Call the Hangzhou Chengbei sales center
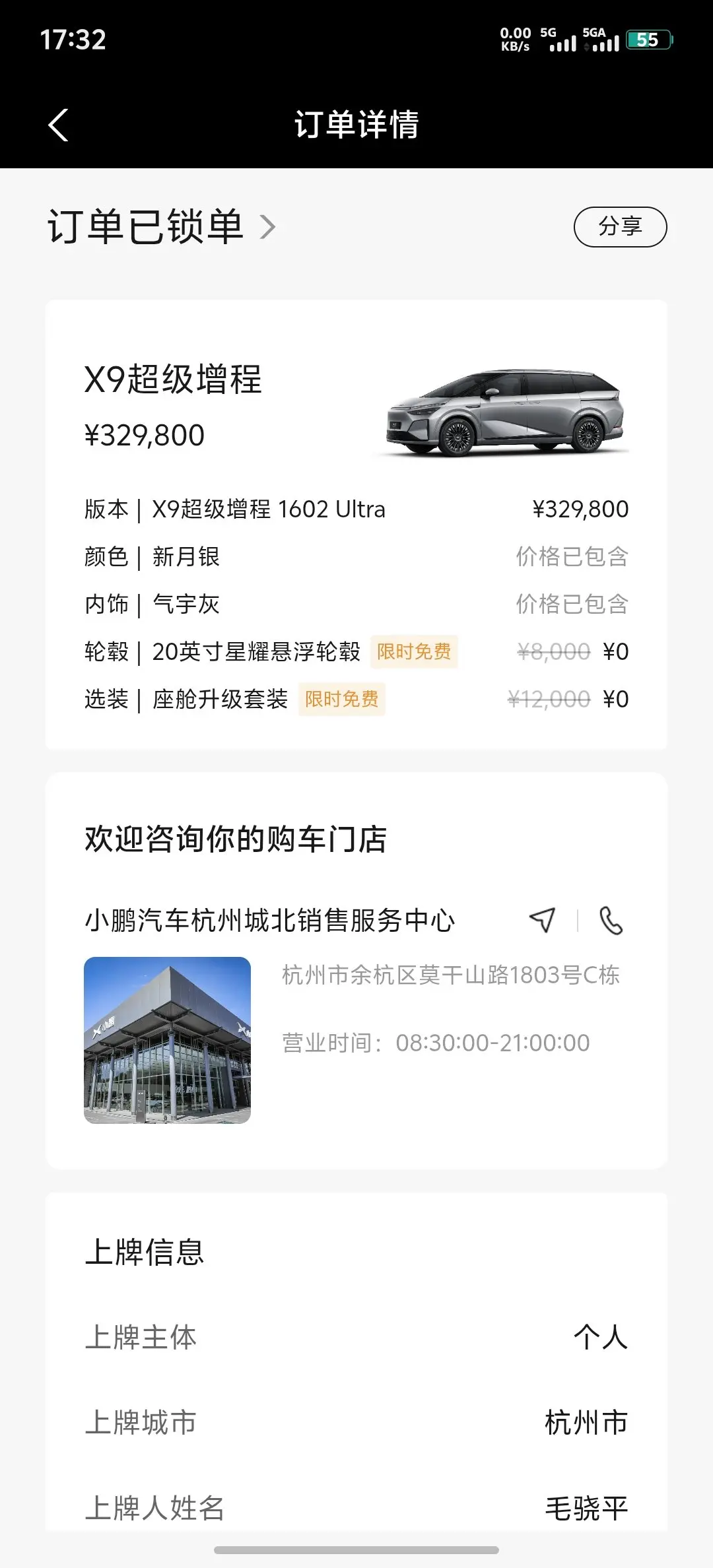Viewport: 713px width, 1568px height. pyautogui.click(x=611, y=920)
